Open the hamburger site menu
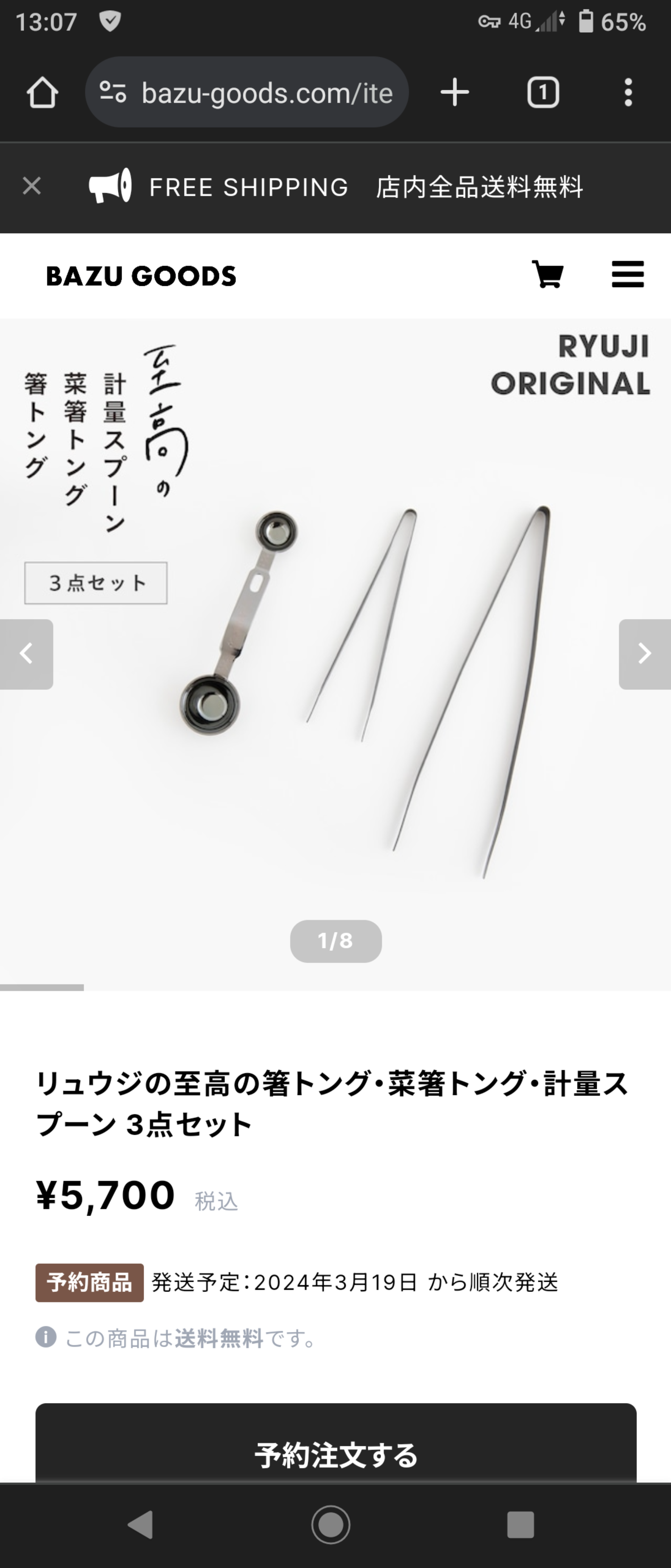Viewport: 671px width, 1568px height. pyautogui.click(x=627, y=274)
